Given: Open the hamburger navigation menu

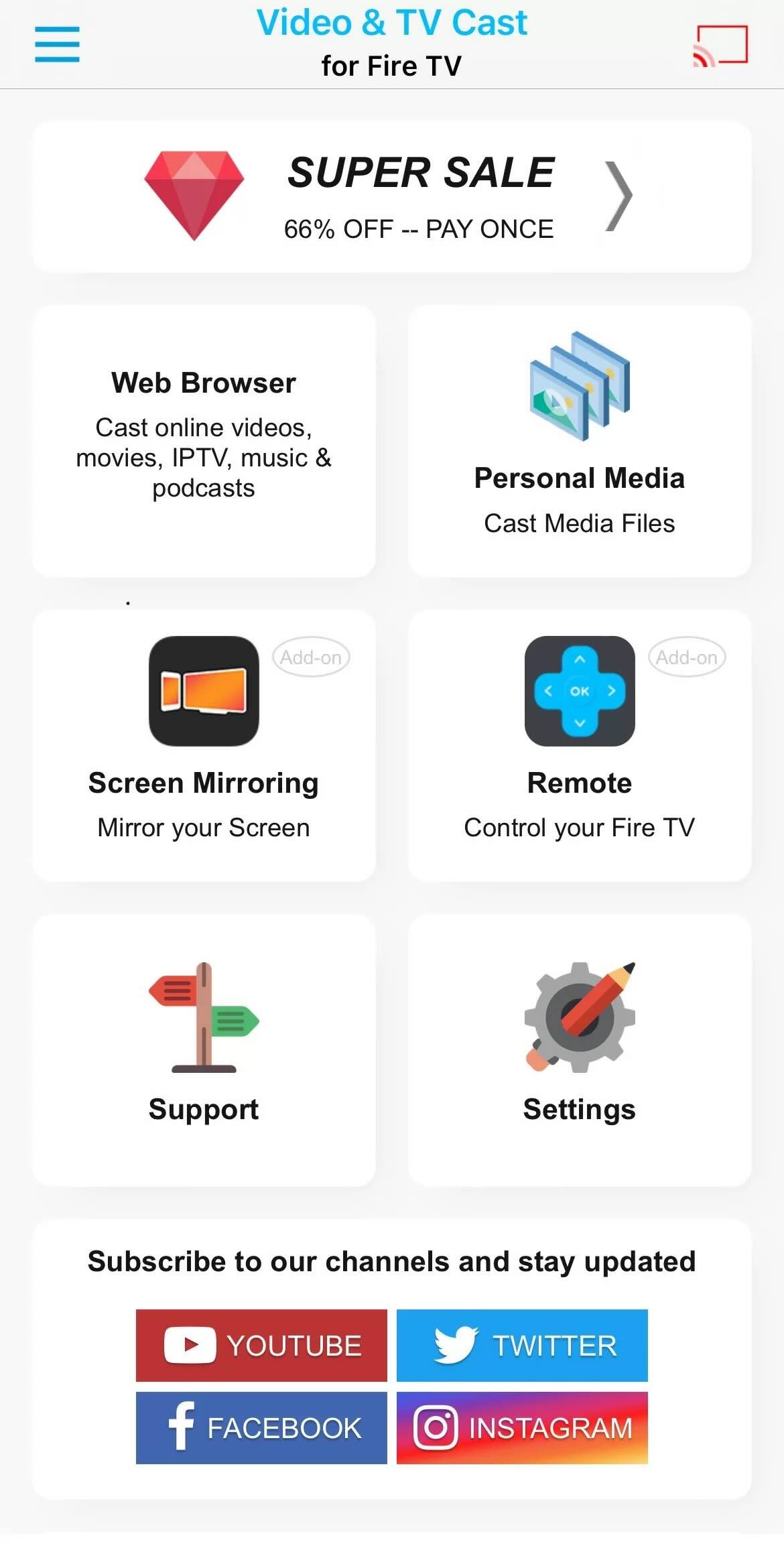Looking at the screenshot, I should coord(57,44).
